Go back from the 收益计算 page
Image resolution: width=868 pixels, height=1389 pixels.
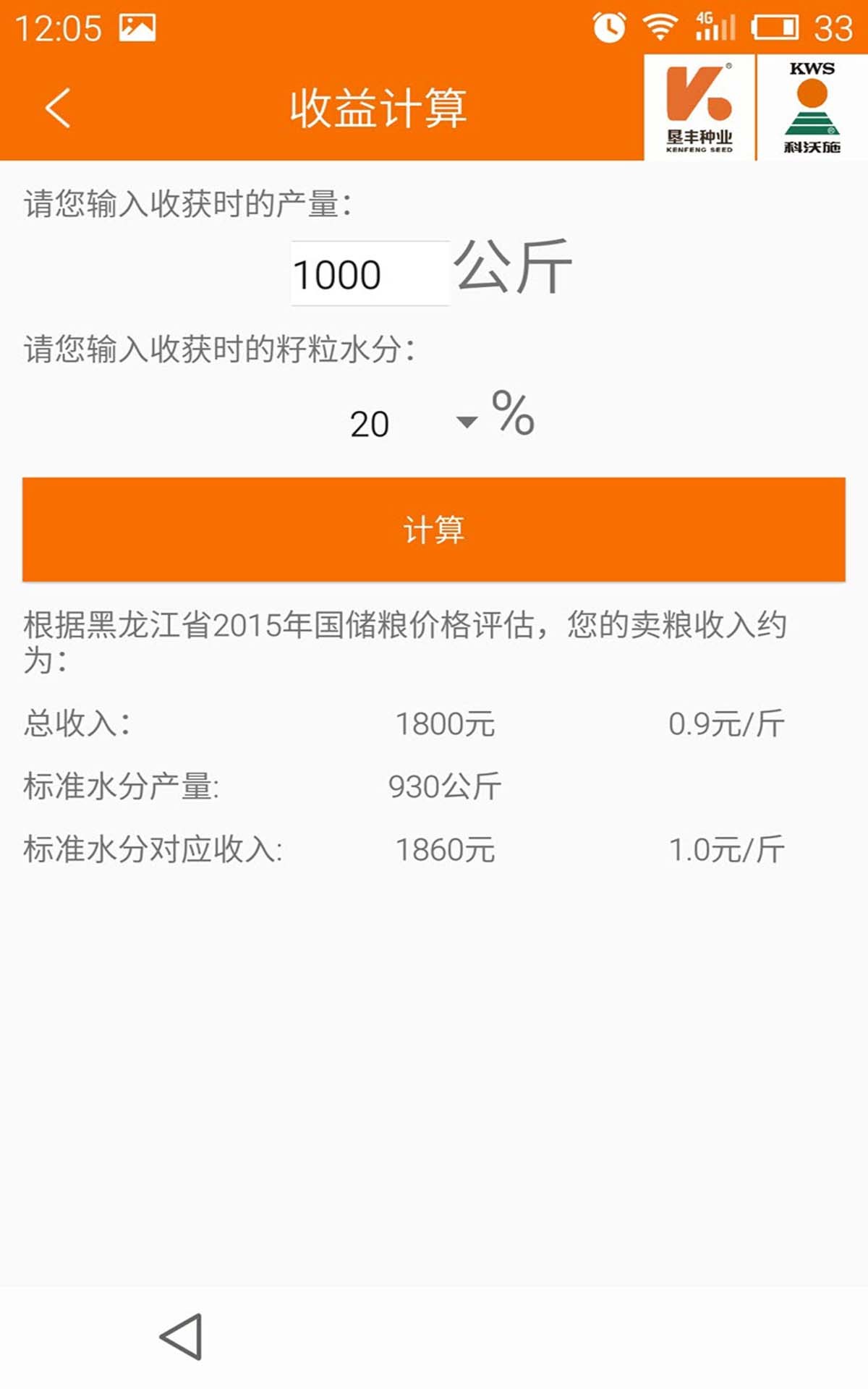(58, 109)
